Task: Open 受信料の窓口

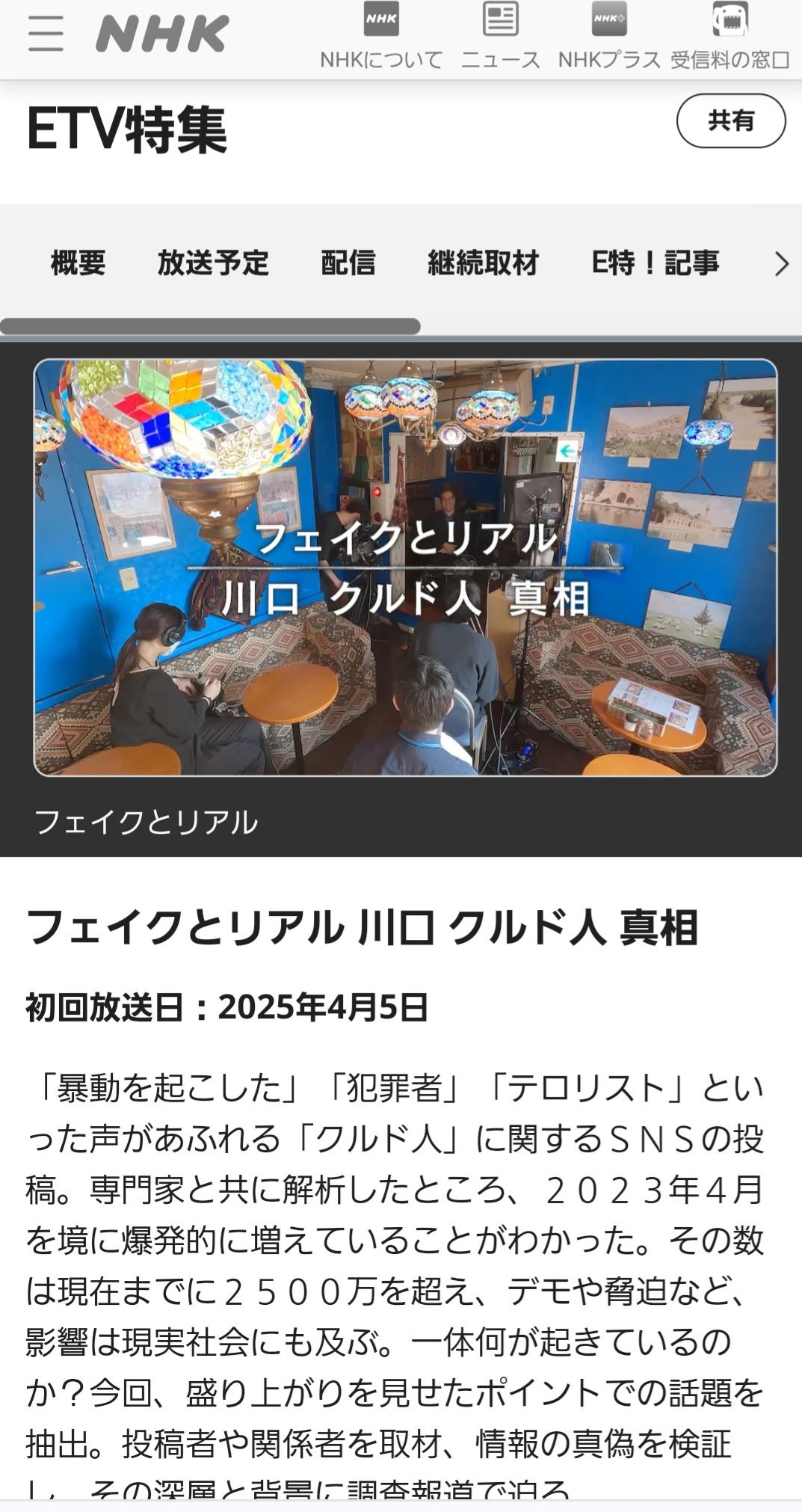Action: point(730,37)
